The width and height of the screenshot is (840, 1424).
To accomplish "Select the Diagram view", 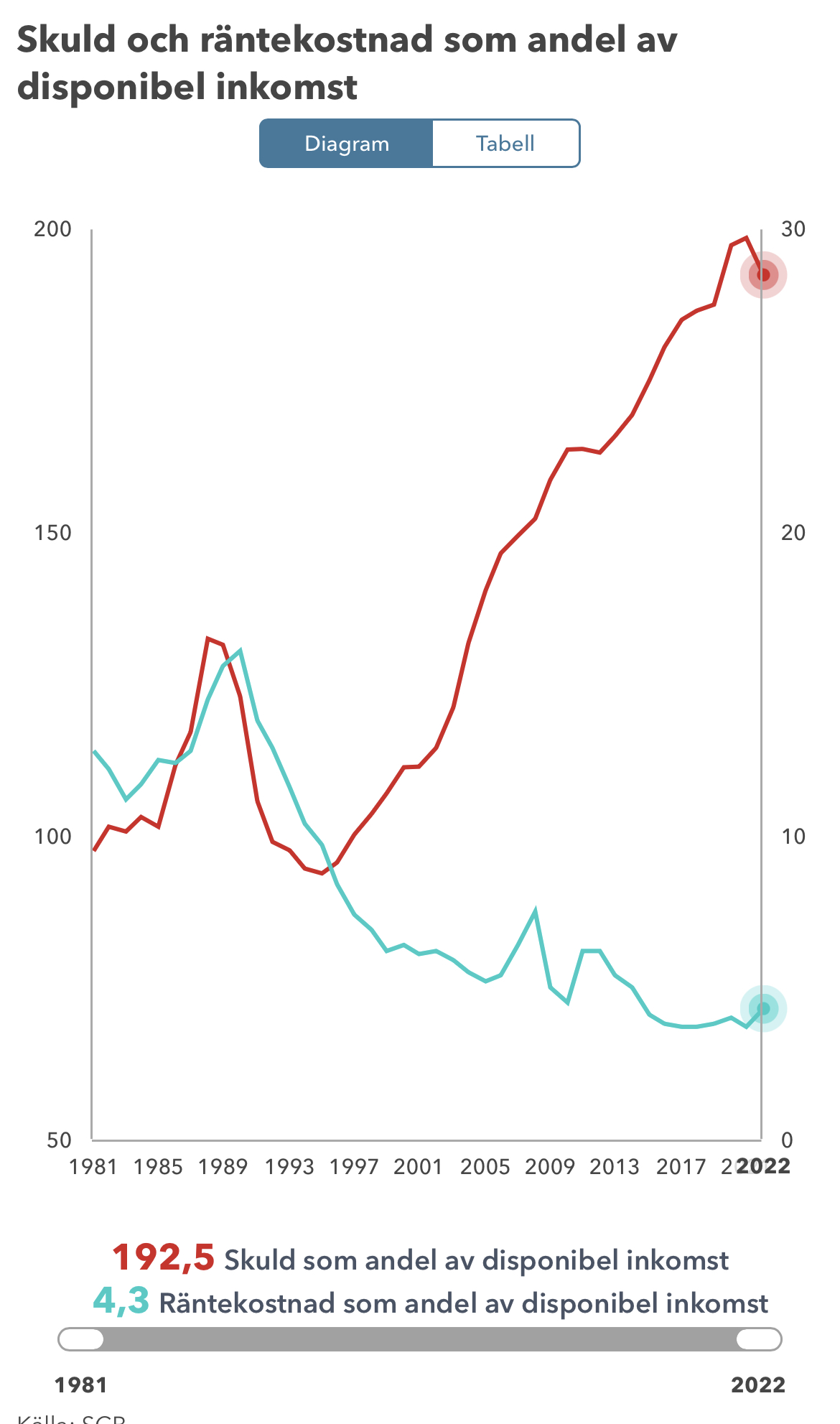I will coord(347,144).
